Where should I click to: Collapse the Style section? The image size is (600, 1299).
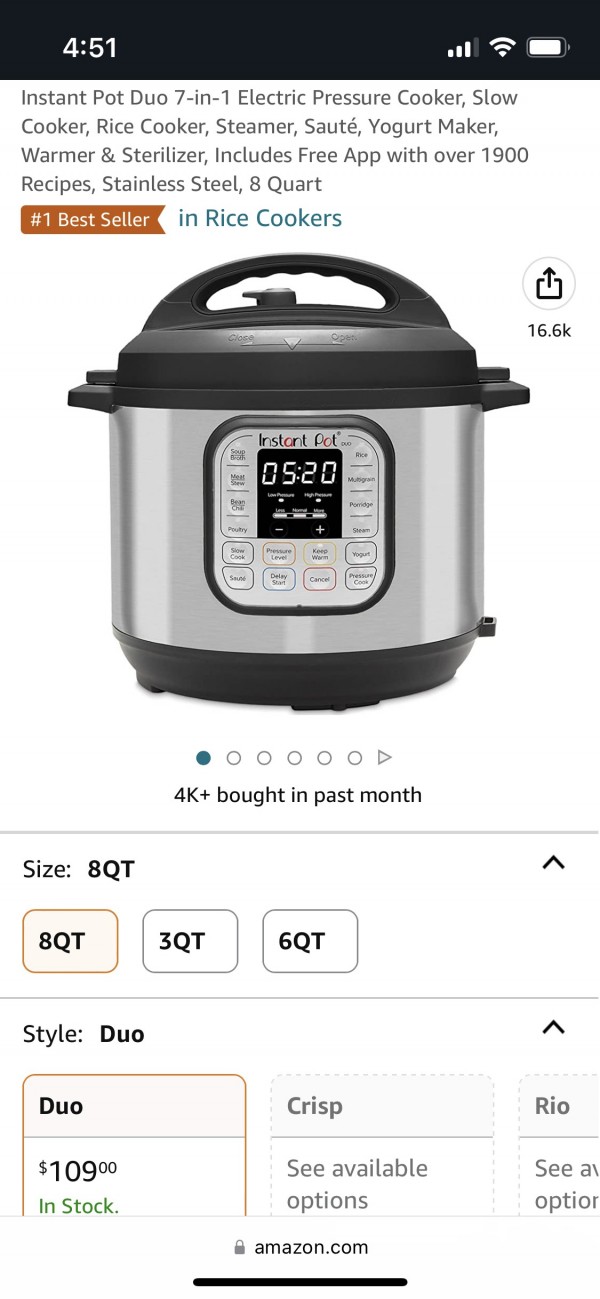click(x=553, y=1027)
